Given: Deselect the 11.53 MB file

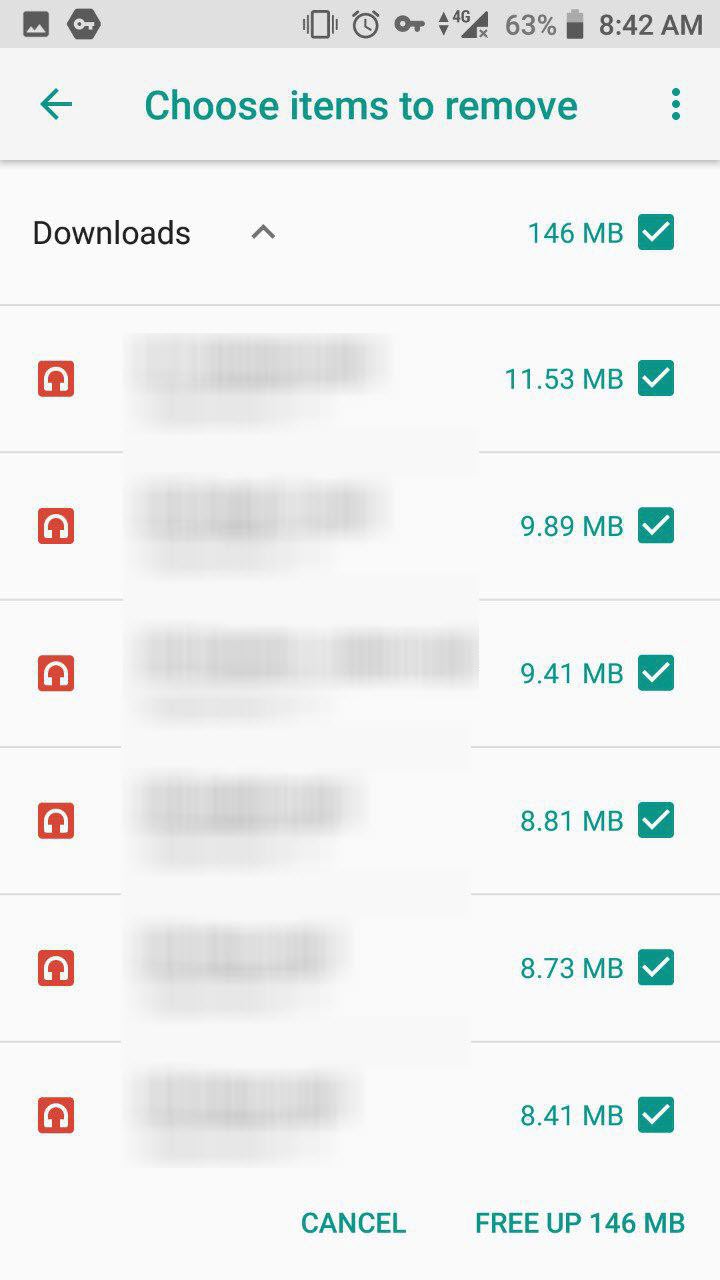Looking at the screenshot, I should (656, 379).
